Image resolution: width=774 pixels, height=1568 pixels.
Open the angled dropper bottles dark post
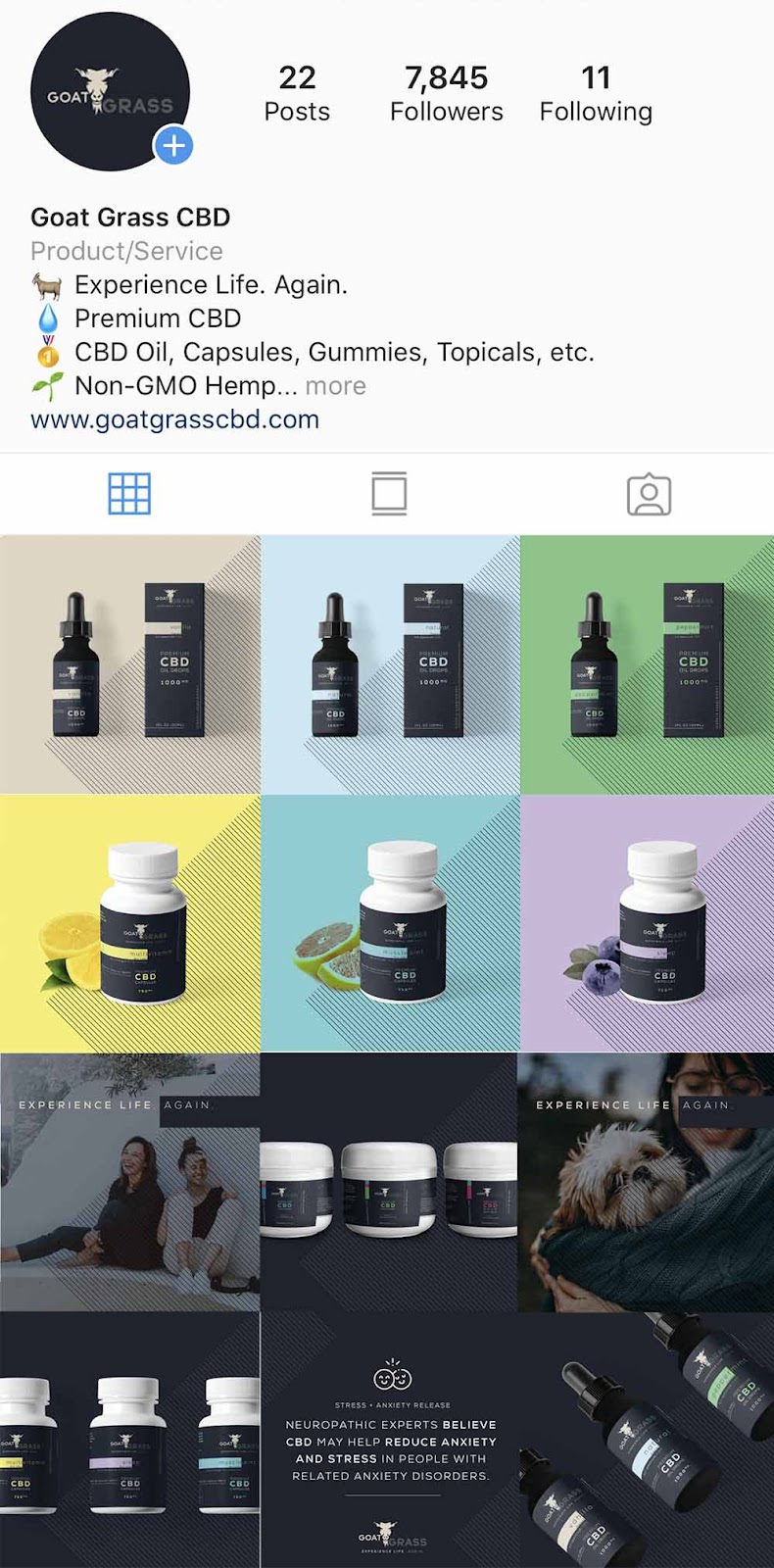point(648,1441)
